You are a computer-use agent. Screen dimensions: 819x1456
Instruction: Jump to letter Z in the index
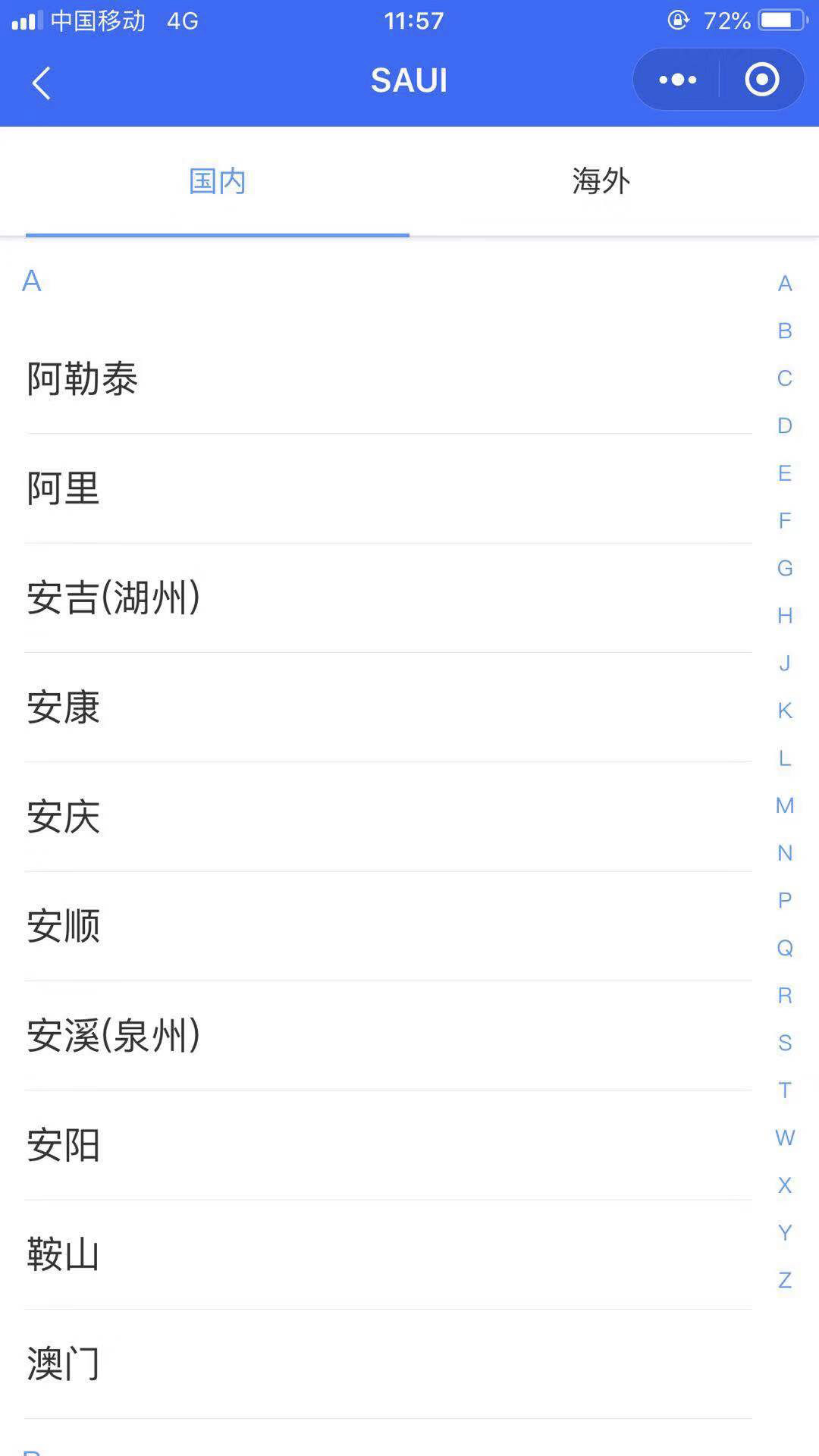pos(785,1280)
